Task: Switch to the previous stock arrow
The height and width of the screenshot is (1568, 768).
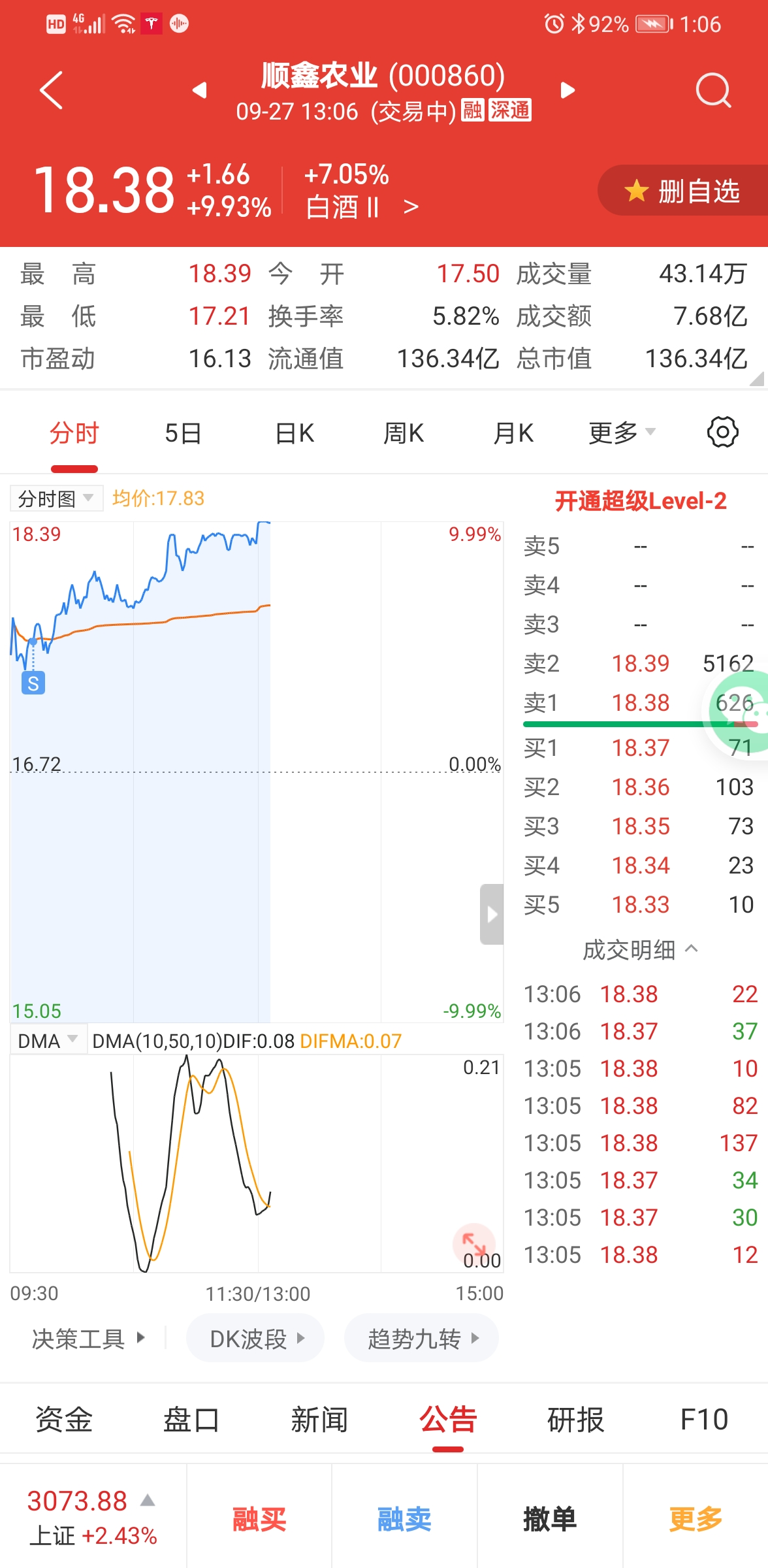Action: 200,90
